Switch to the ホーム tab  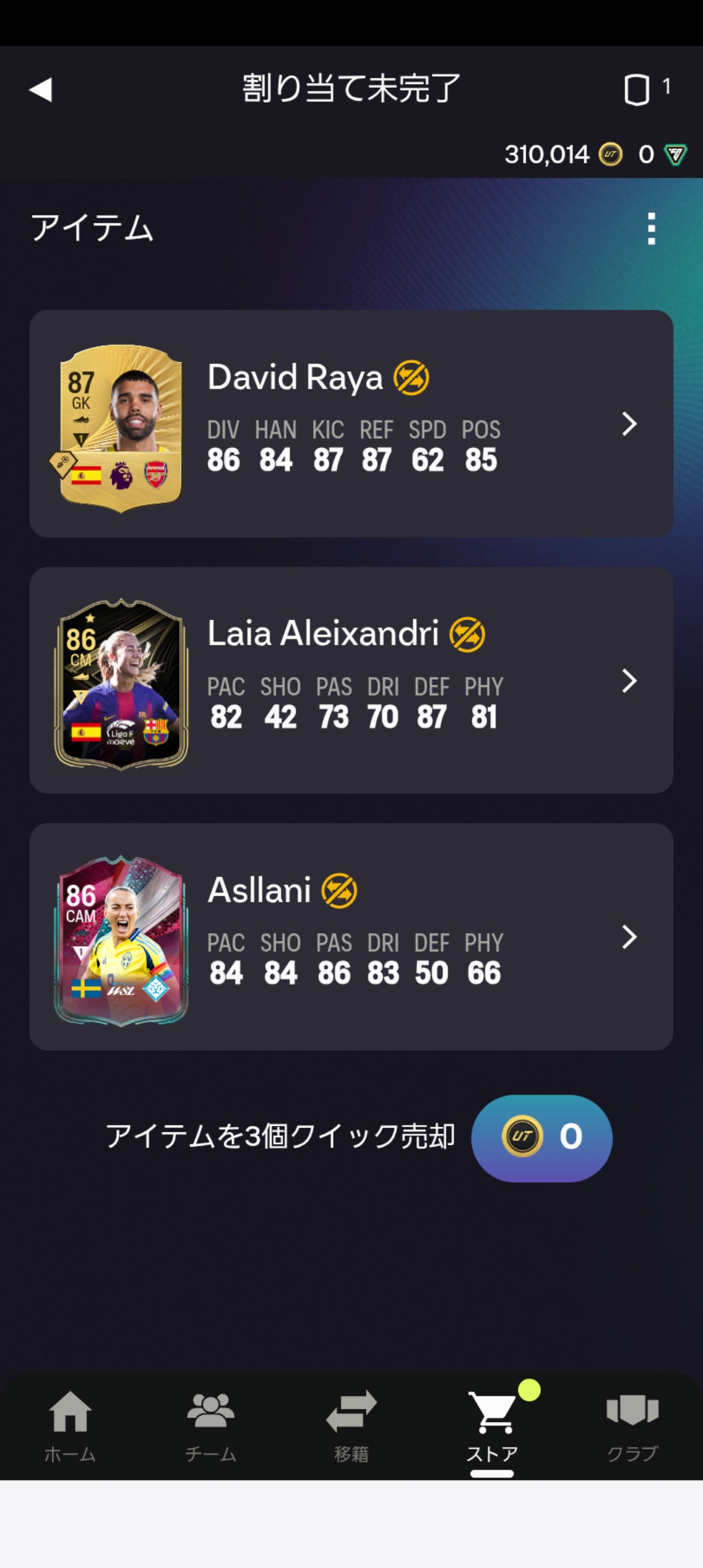point(70,1426)
